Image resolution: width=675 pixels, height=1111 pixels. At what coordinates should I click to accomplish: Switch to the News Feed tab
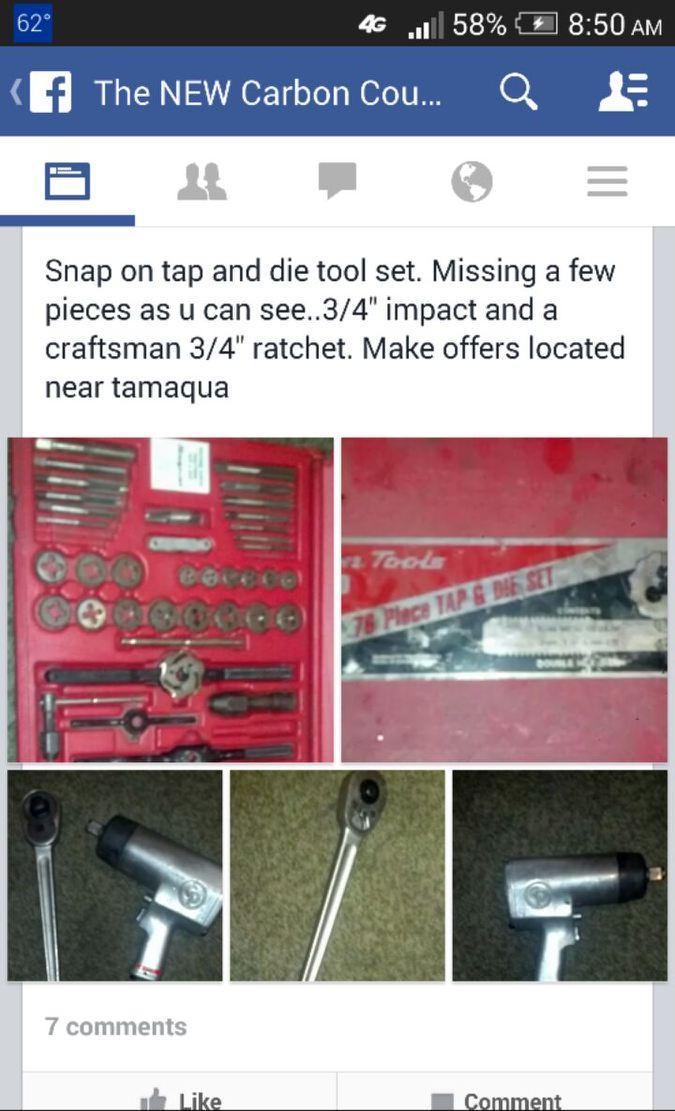click(67, 181)
